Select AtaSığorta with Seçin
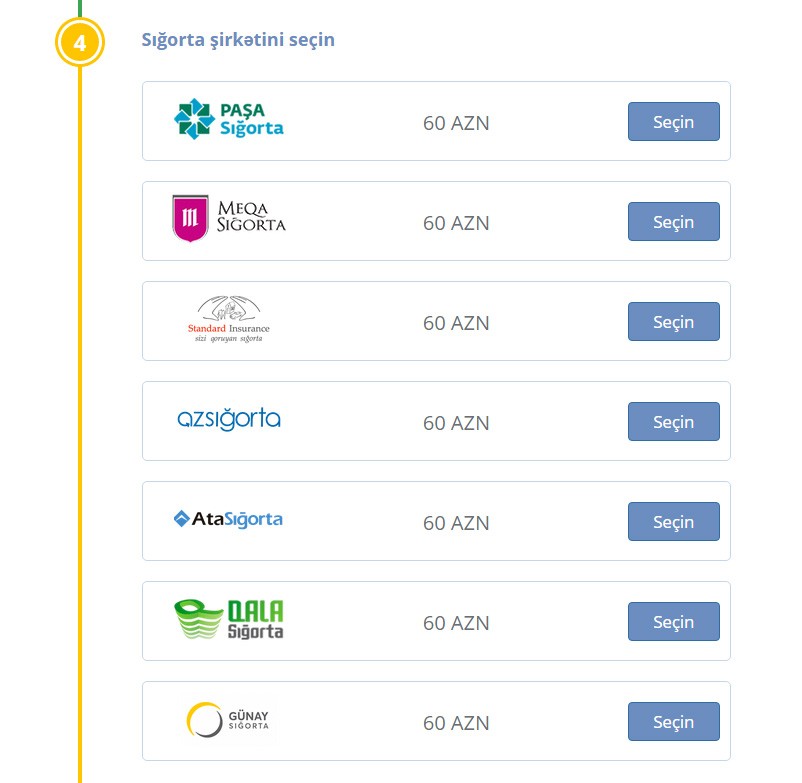The width and height of the screenshot is (802, 783). (x=673, y=522)
